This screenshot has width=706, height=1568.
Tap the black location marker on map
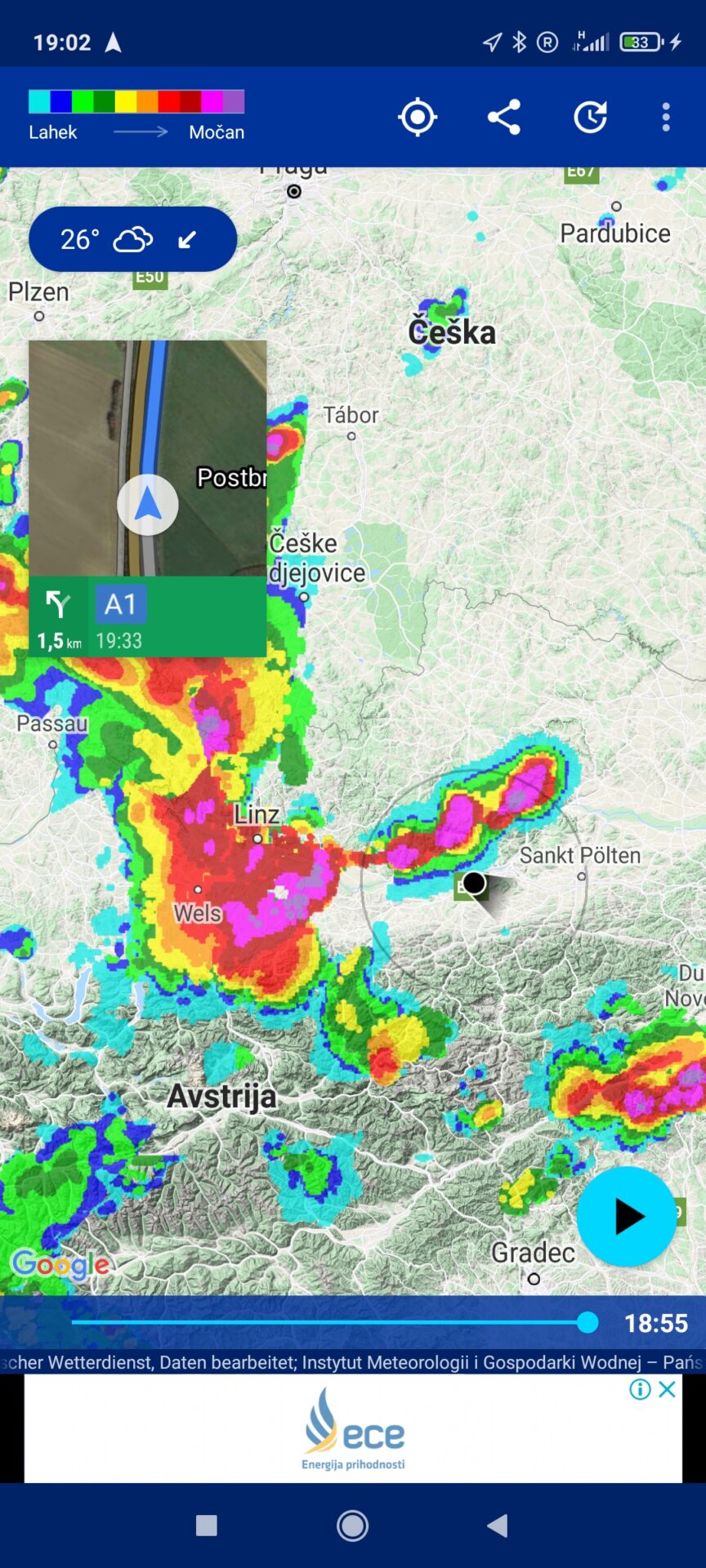(474, 883)
